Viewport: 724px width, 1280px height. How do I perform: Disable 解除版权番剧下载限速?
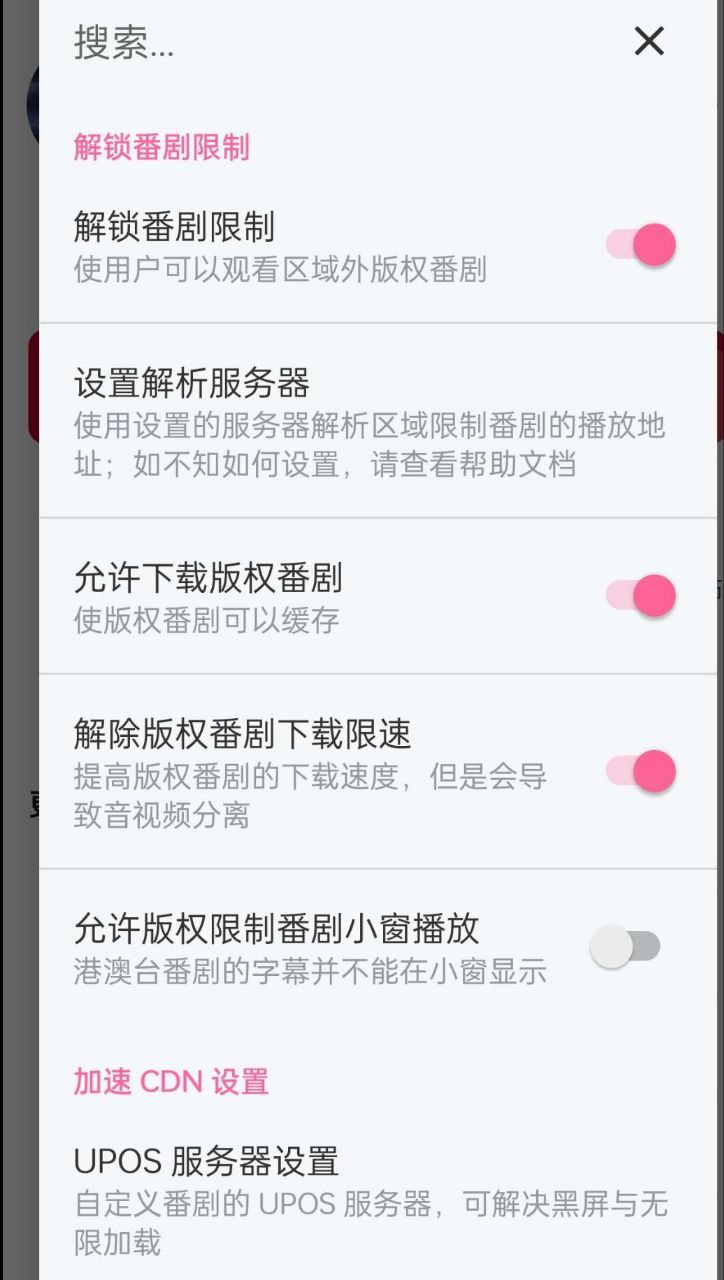tap(641, 771)
